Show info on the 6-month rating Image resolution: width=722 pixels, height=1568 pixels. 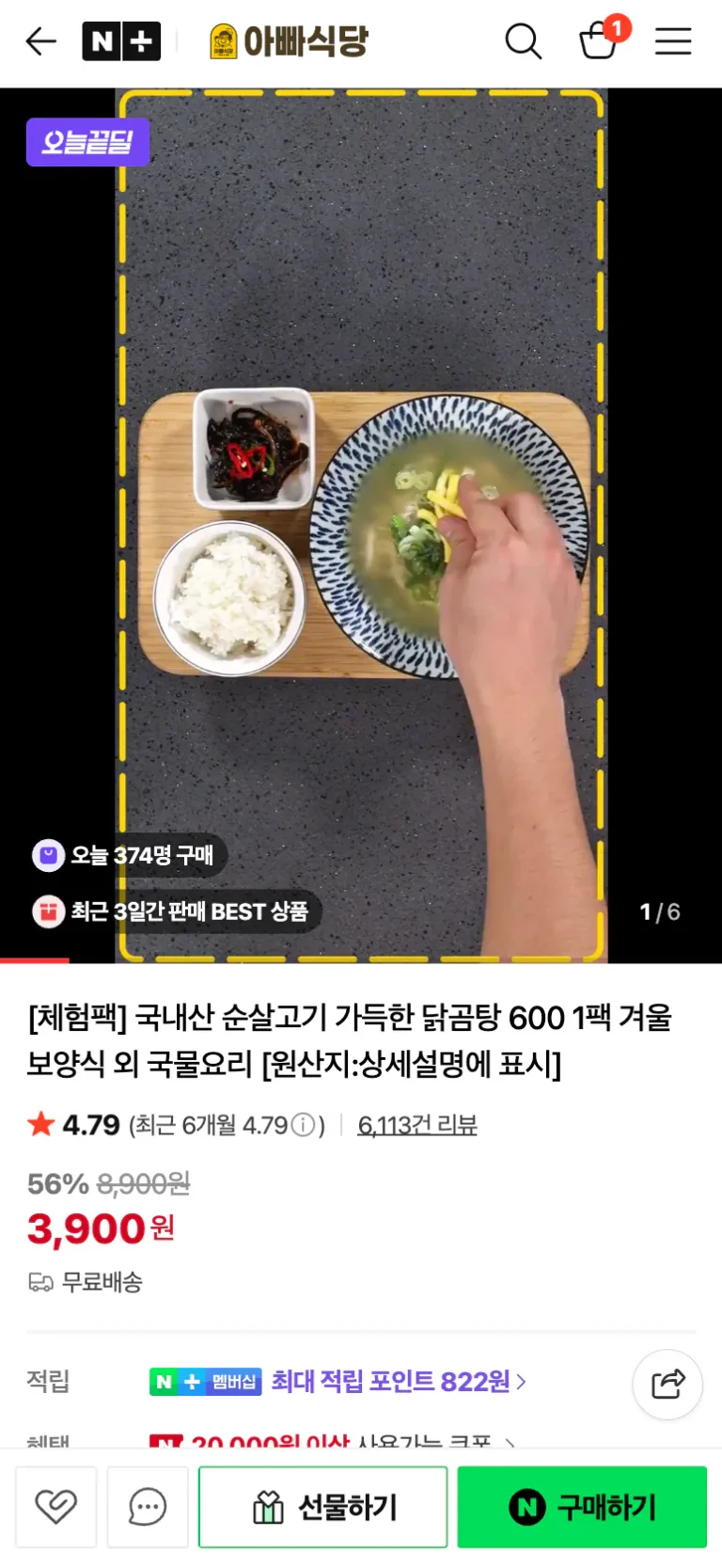tap(303, 1125)
